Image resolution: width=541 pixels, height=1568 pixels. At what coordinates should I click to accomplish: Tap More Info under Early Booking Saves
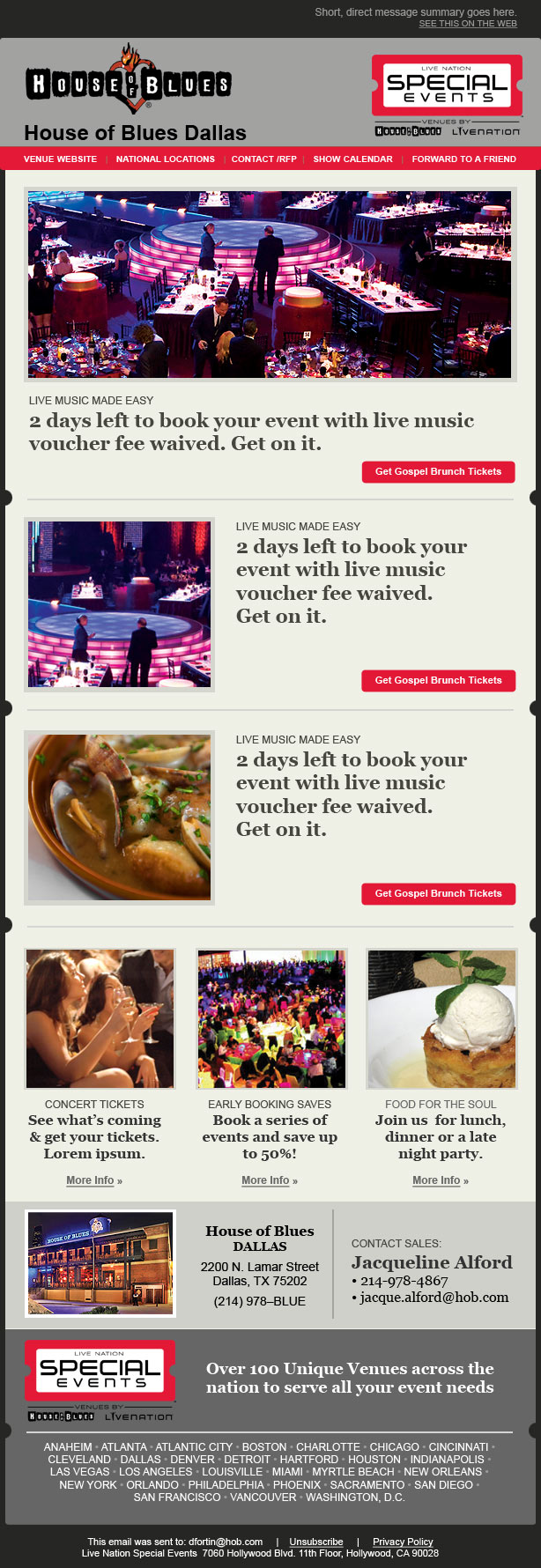pyautogui.click(x=269, y=1180)
